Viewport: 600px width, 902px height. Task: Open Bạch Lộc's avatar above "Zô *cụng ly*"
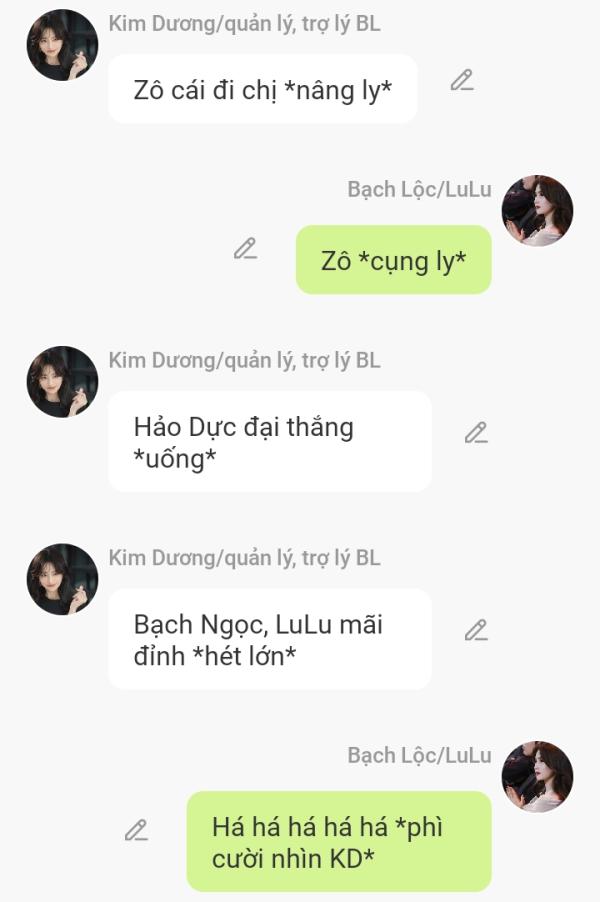click(x=537, y=211)
